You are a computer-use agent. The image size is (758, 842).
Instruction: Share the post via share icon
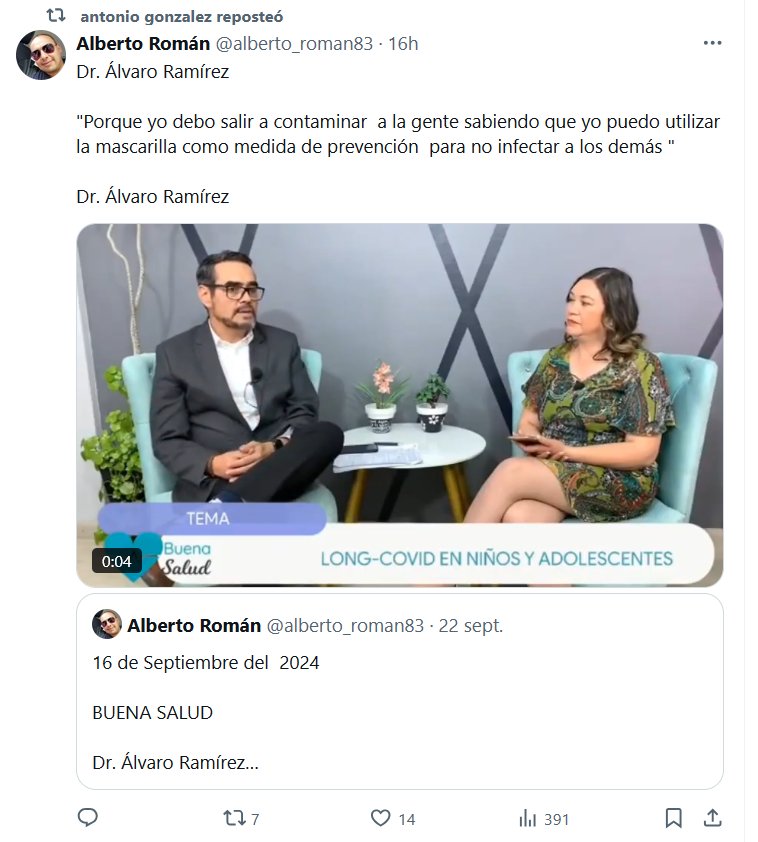[x=712, y=818]
